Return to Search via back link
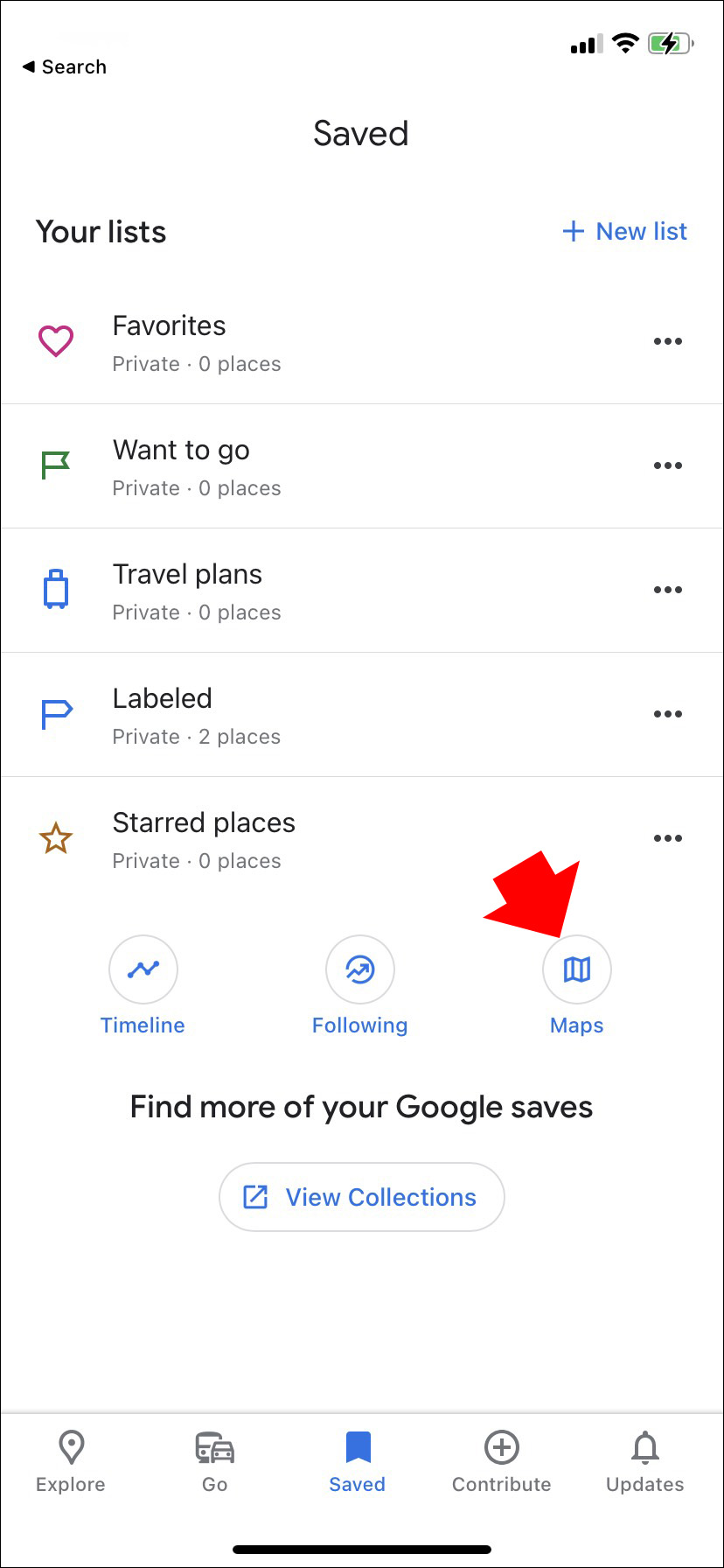 coord(64,67)
